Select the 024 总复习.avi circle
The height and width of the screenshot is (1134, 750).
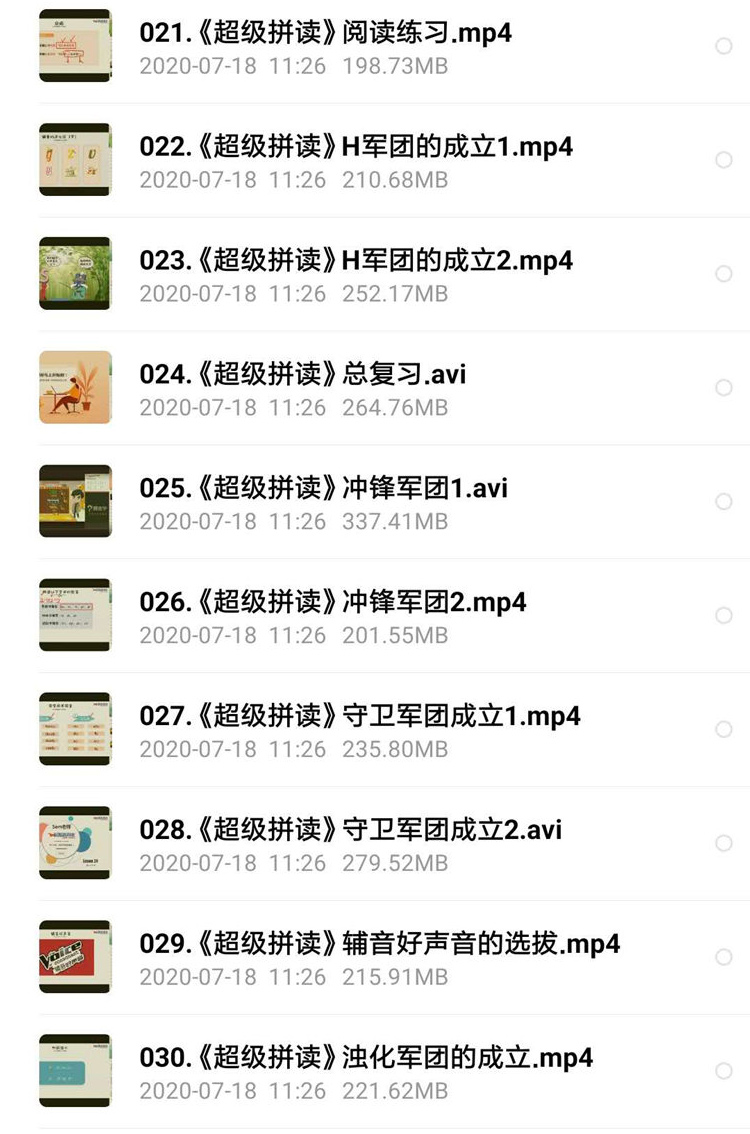point(724,388)
